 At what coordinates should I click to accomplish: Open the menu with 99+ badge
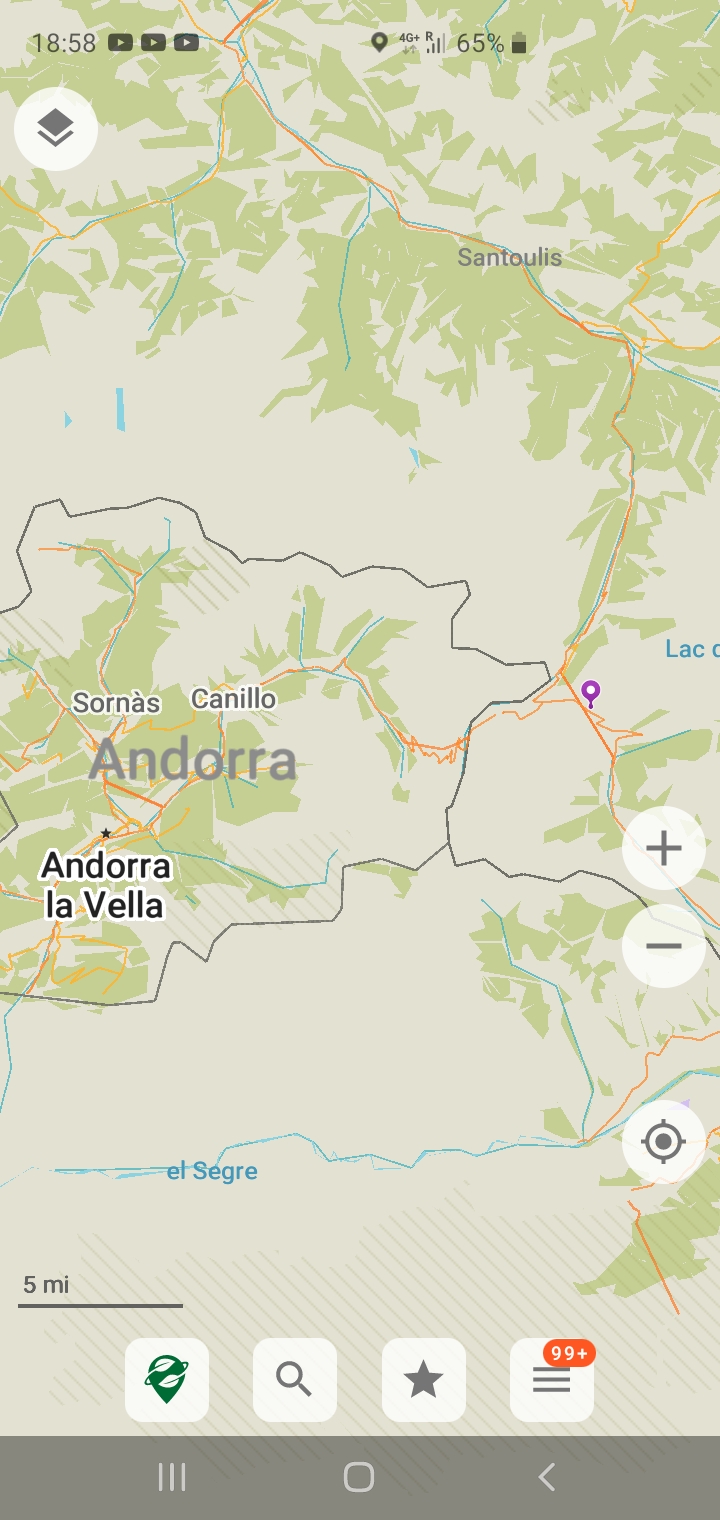tap(552, 1380)
